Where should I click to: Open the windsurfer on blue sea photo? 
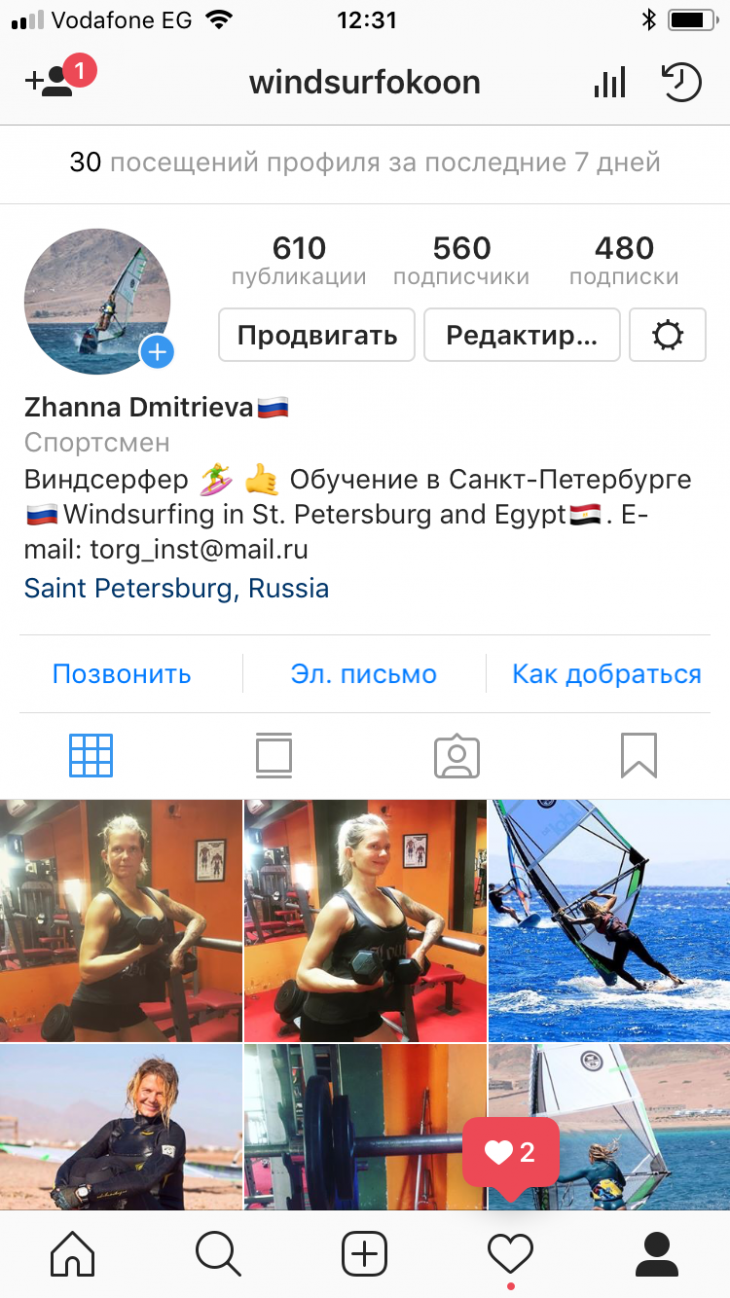click(609, 920)
